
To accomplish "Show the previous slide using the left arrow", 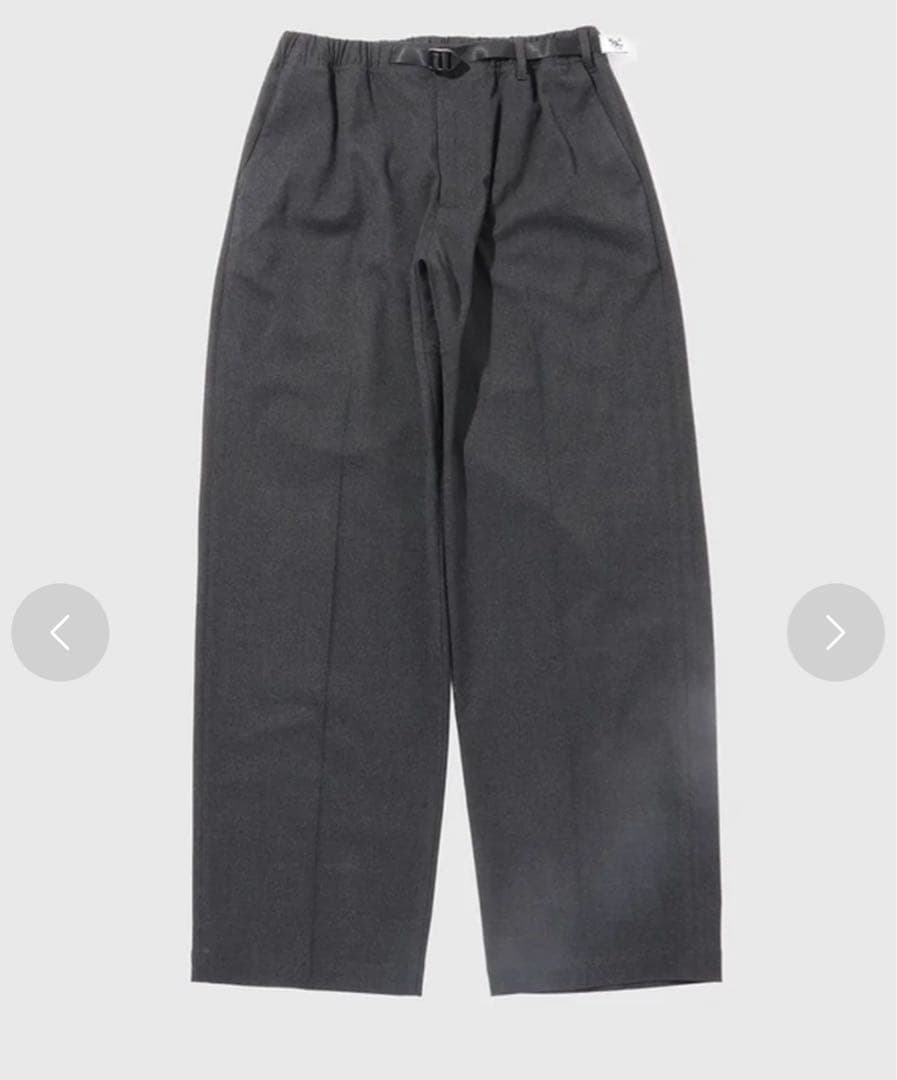I will coord(61,632).
